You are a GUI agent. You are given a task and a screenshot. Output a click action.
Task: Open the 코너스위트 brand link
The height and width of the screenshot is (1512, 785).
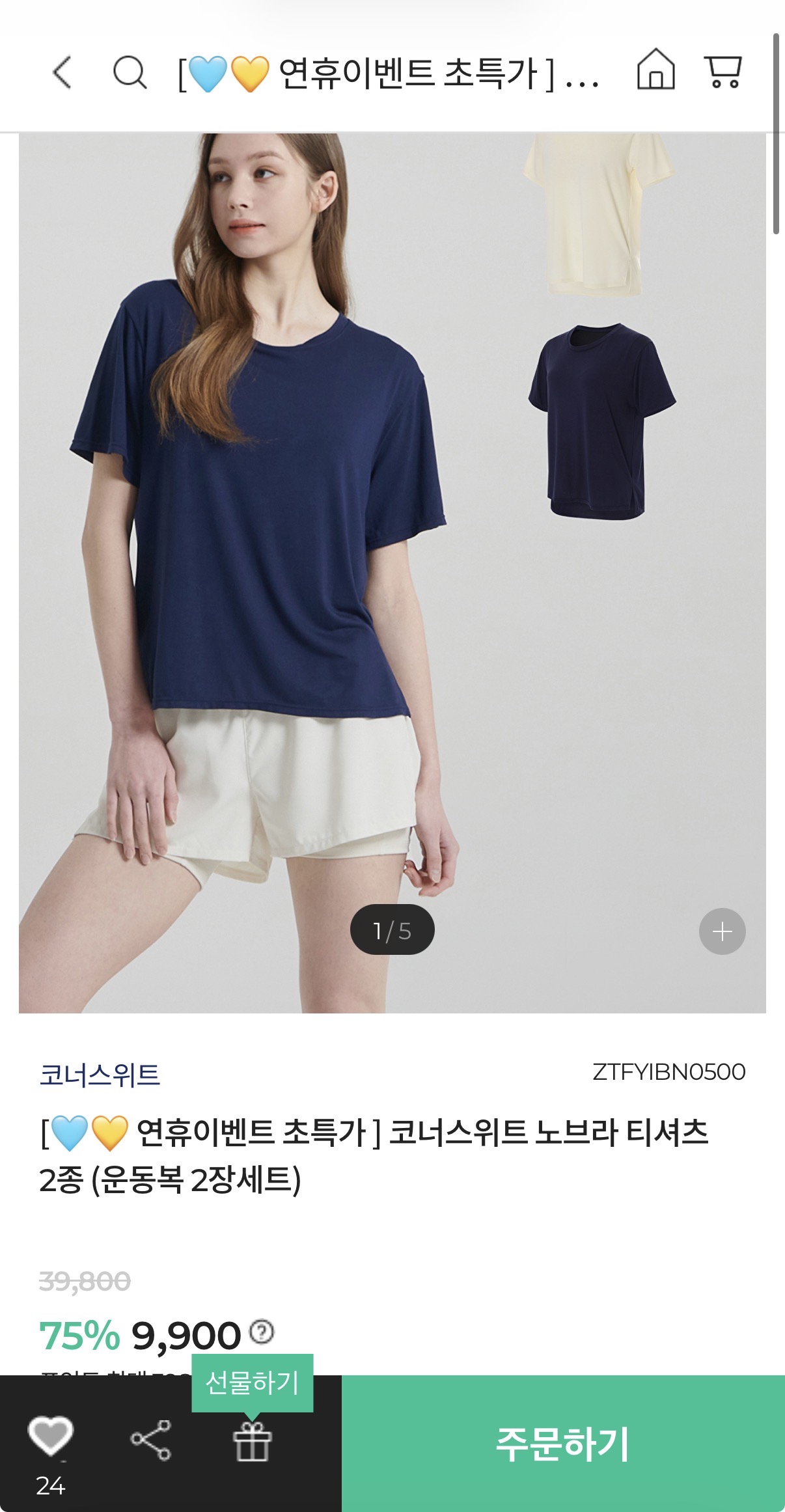pos(100,1075)
